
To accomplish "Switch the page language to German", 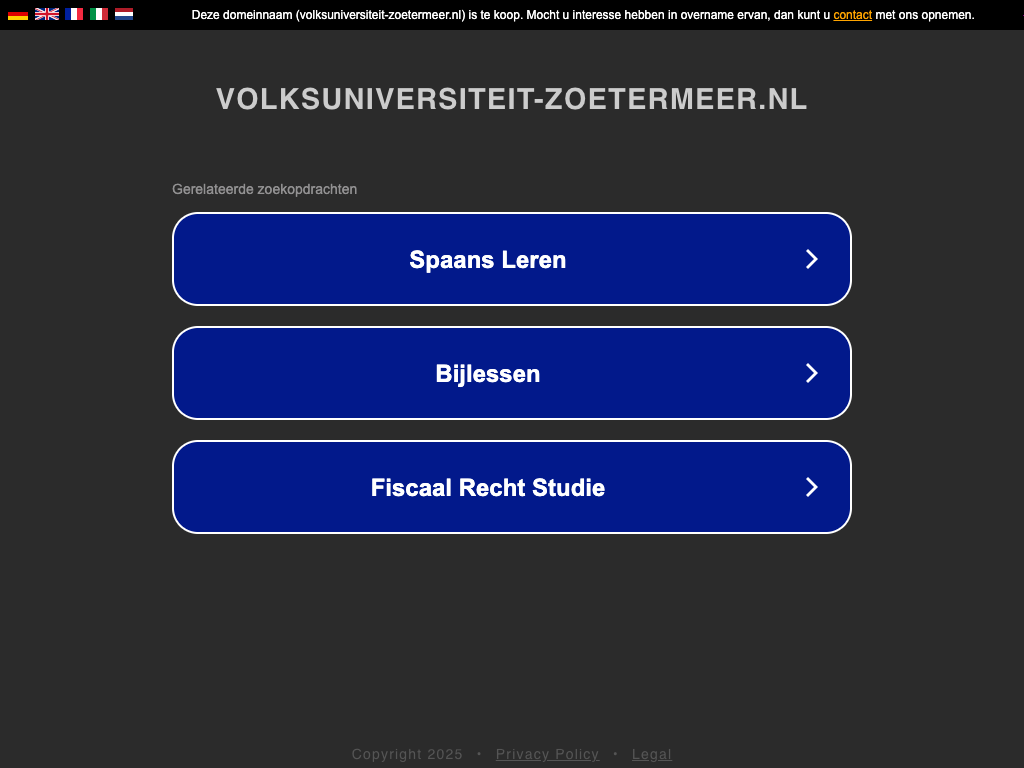I will click(x=18, y=14).
